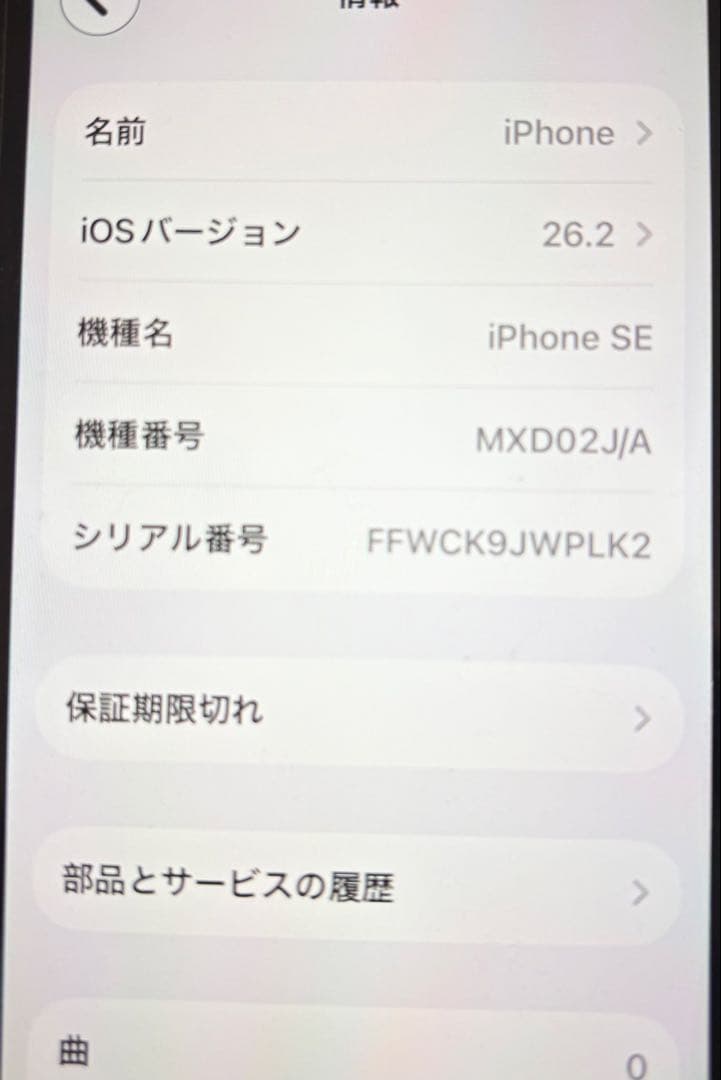Tap the chevron on the warranty row

pyautogui.click(x=641, y=718)
